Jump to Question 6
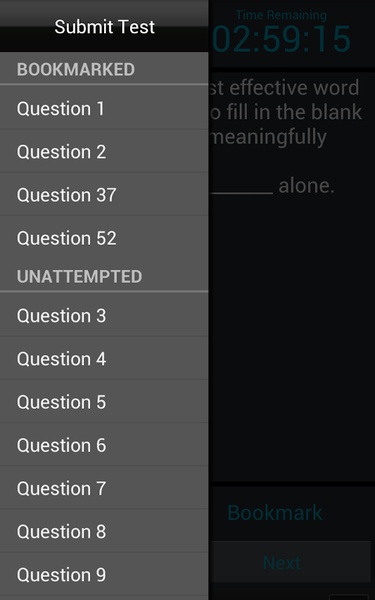 click(x=104, y=445)
